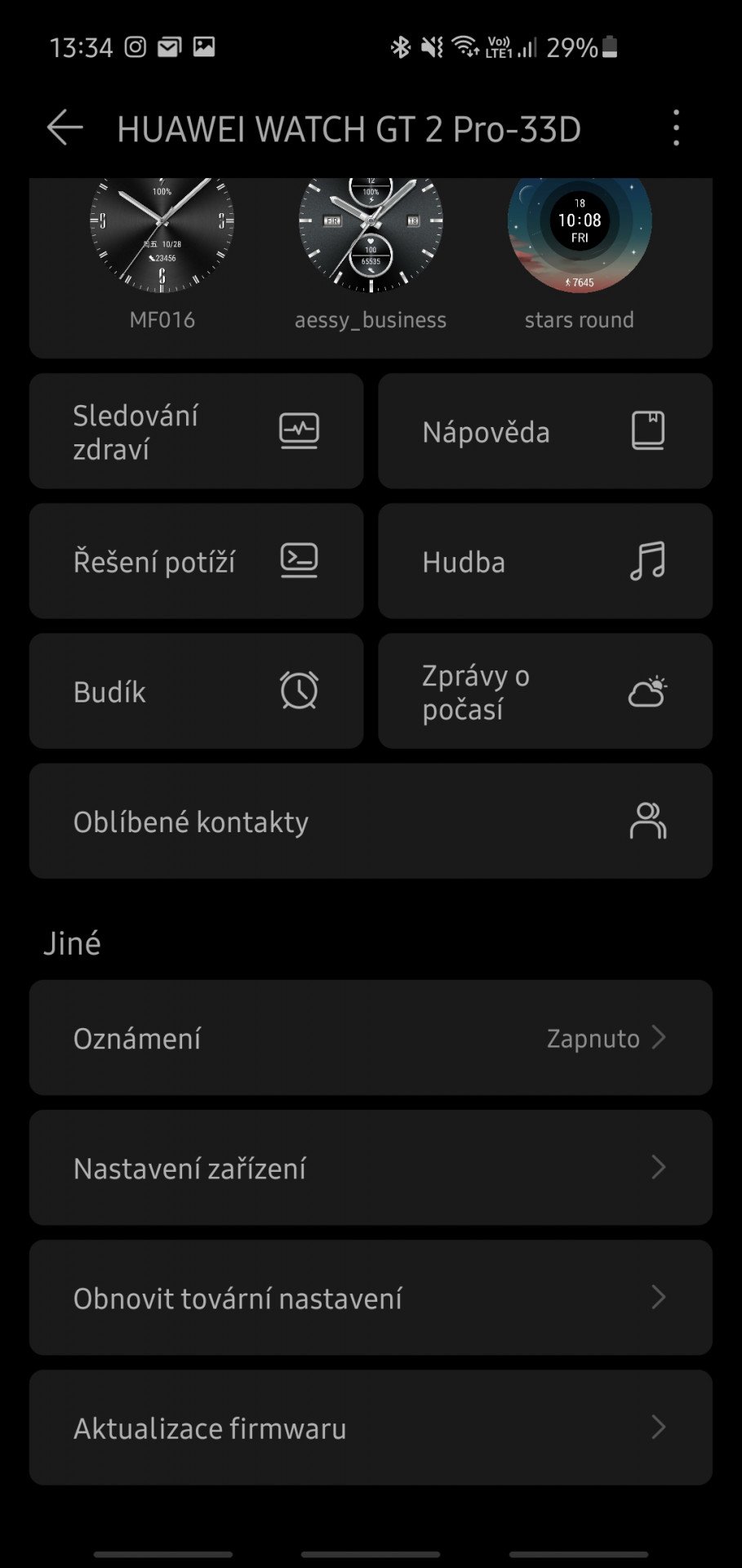Open the Hudba card
This screenshot has width=742, height=1568.
pyautogui.click(x=545, y=561)
